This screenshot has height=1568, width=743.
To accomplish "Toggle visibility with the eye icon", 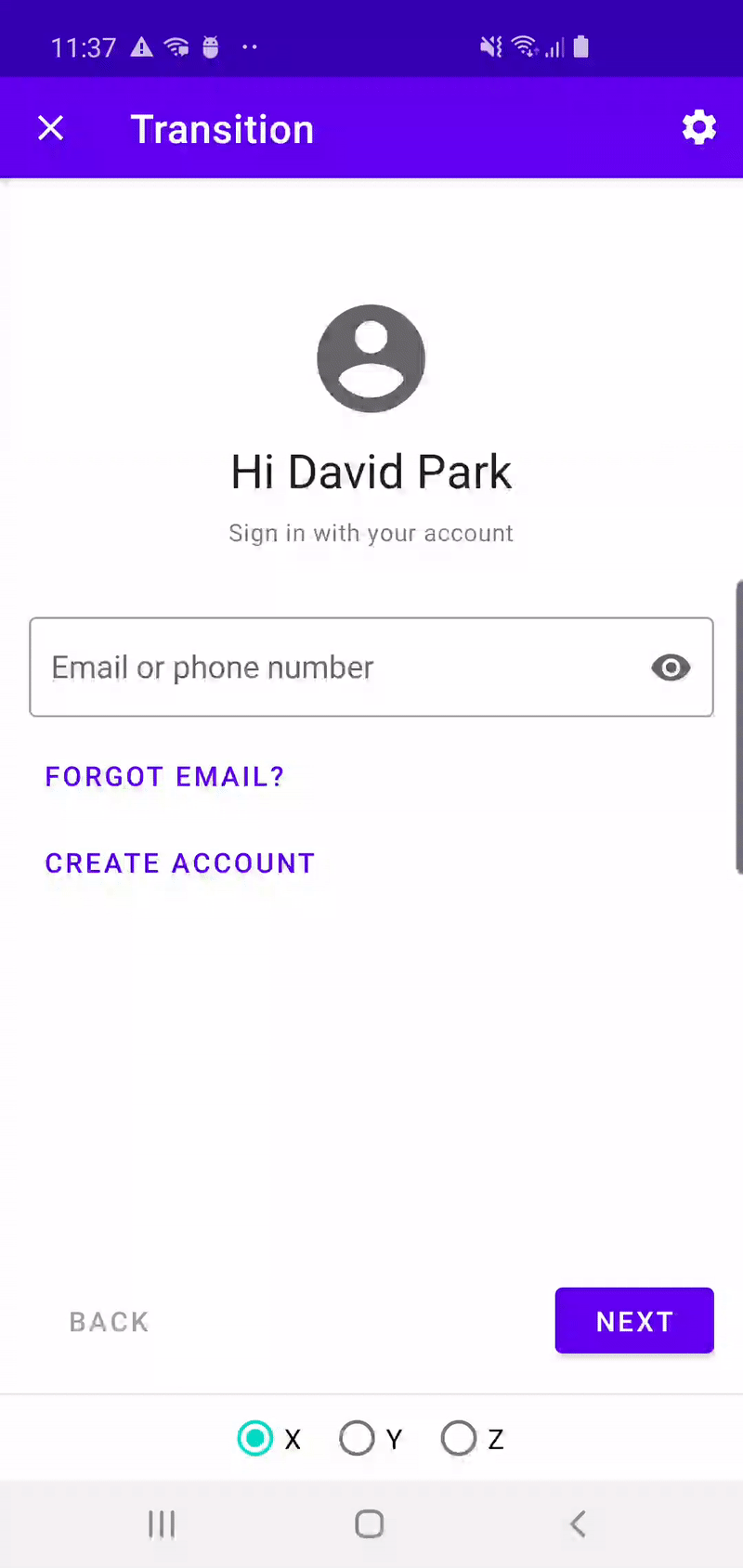I will (671, 667).
